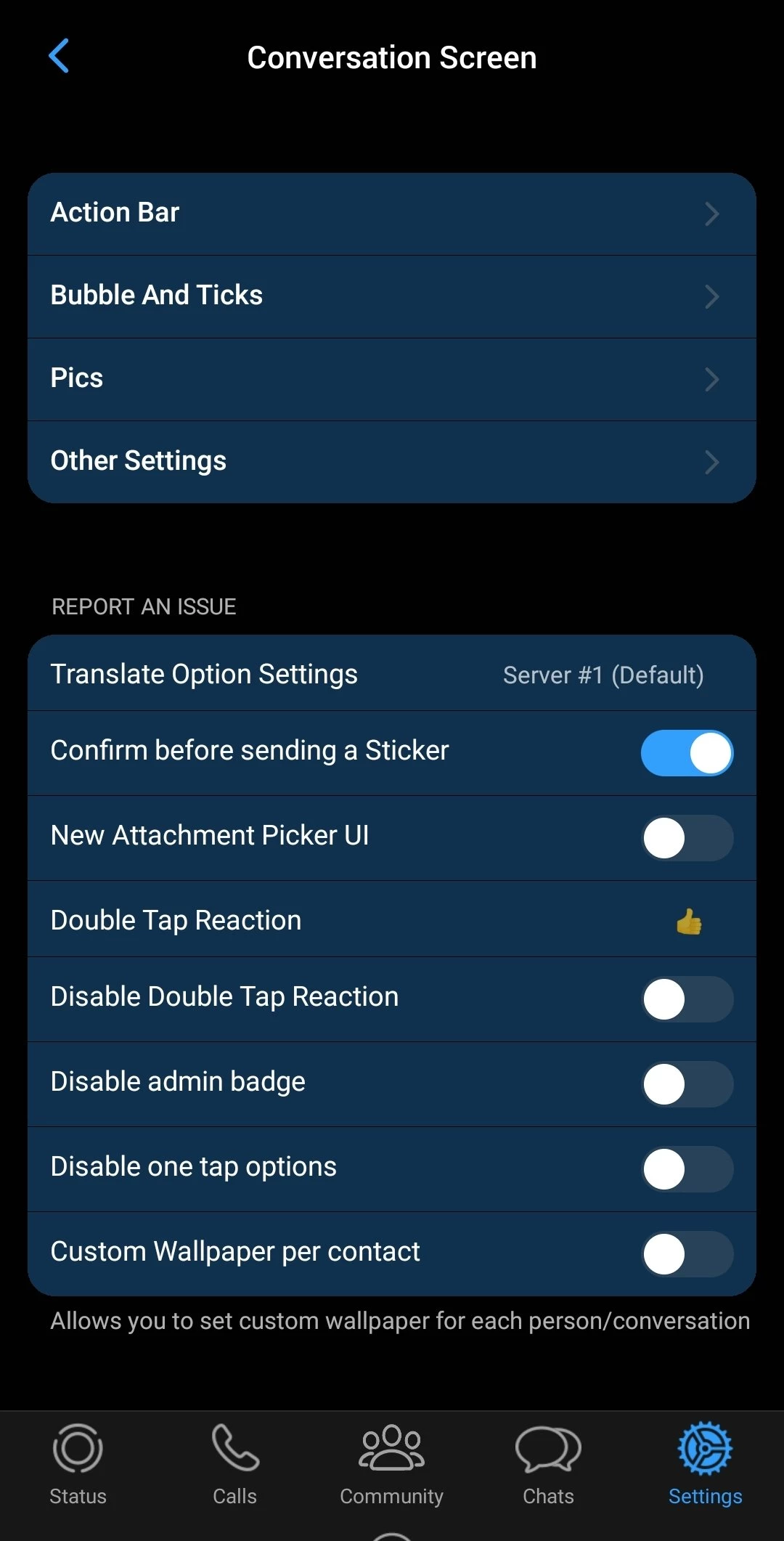Change the Double Tap Reaction emoji

pos(688,922)
